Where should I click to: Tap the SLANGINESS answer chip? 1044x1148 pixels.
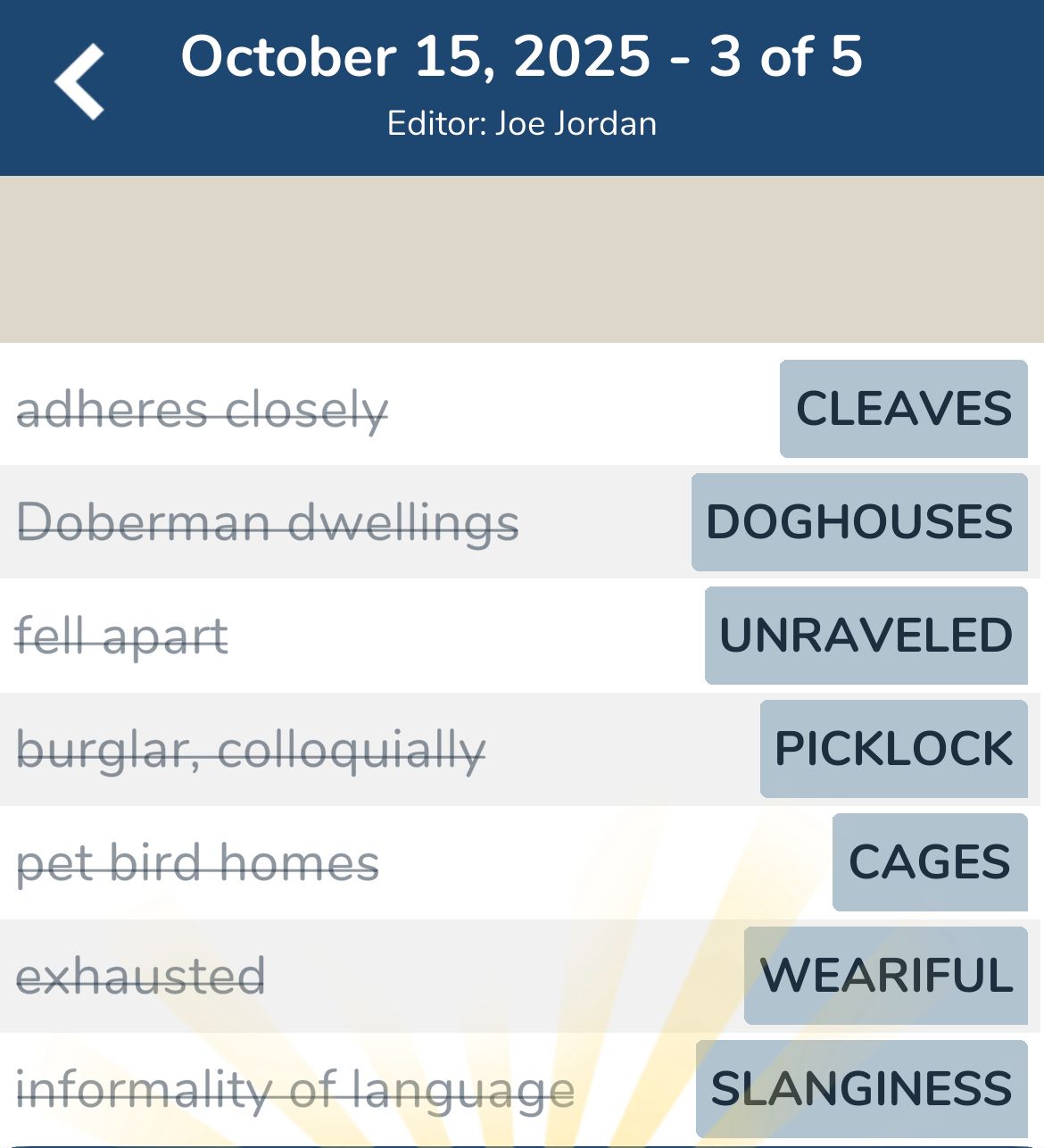861,1089
